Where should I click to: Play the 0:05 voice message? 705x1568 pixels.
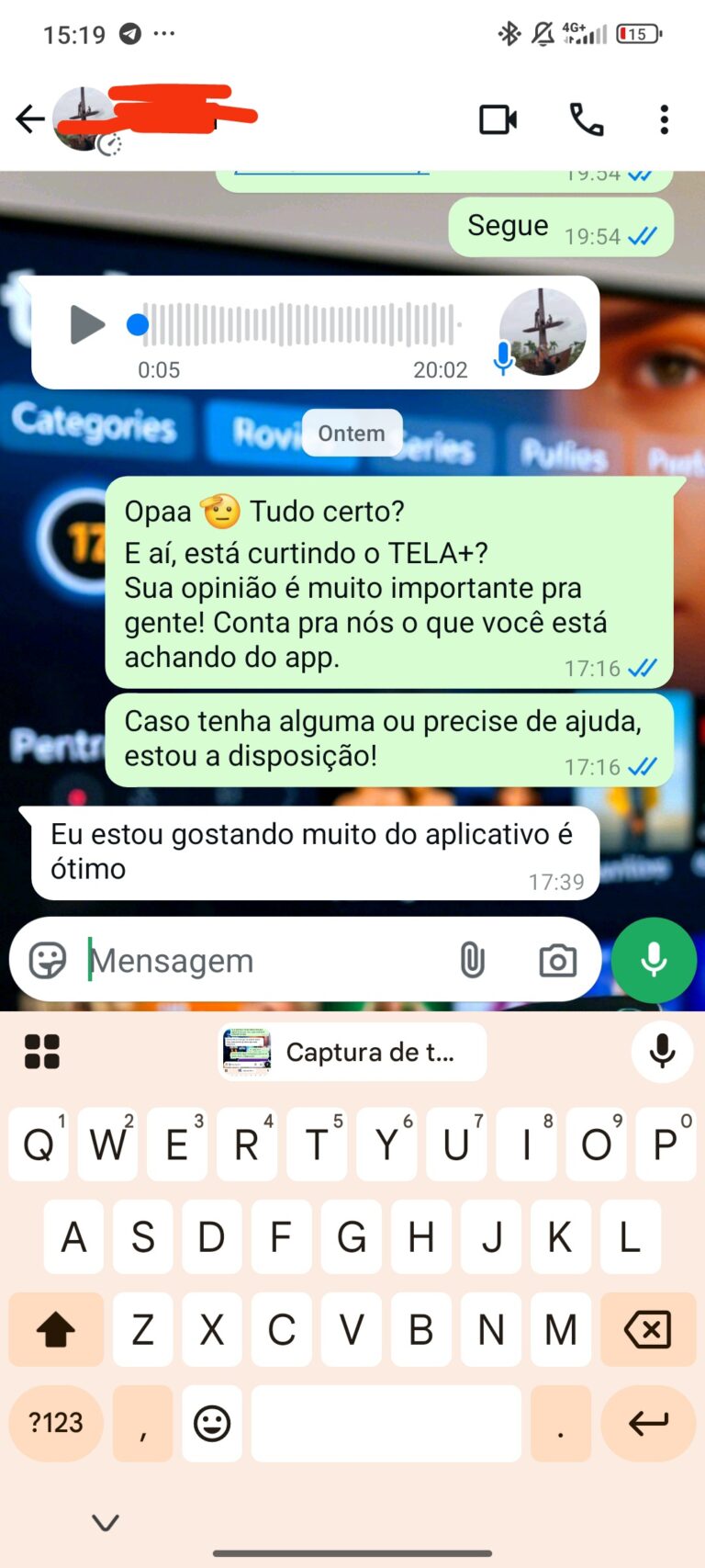(x=87, y=325)
